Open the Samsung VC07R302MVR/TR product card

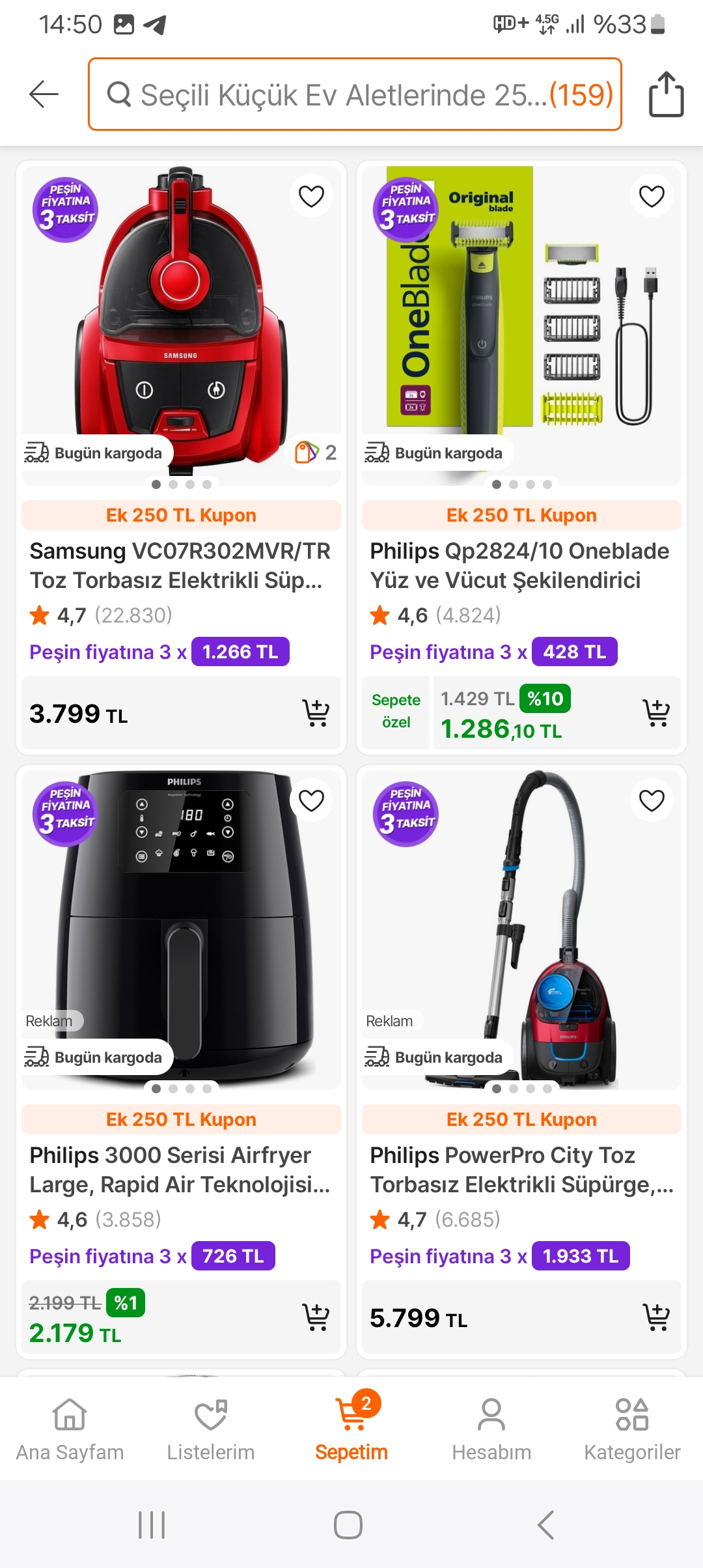(180, 565)
